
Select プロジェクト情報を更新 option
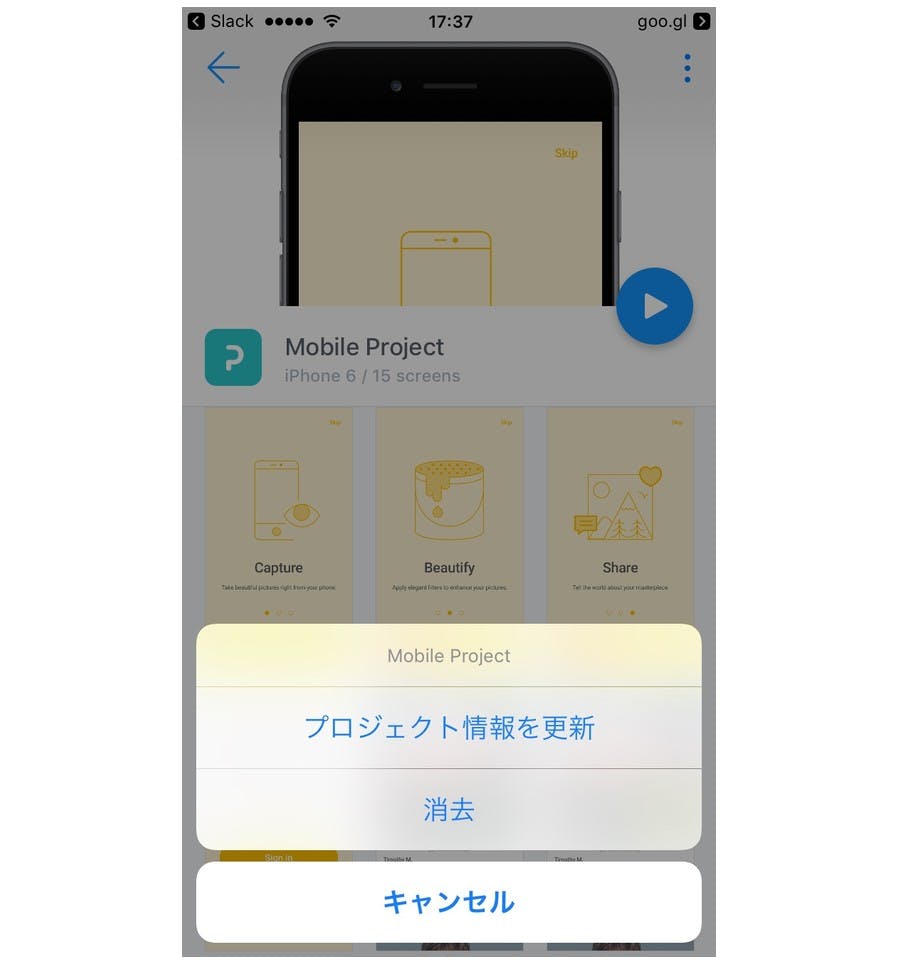(449, 727)
